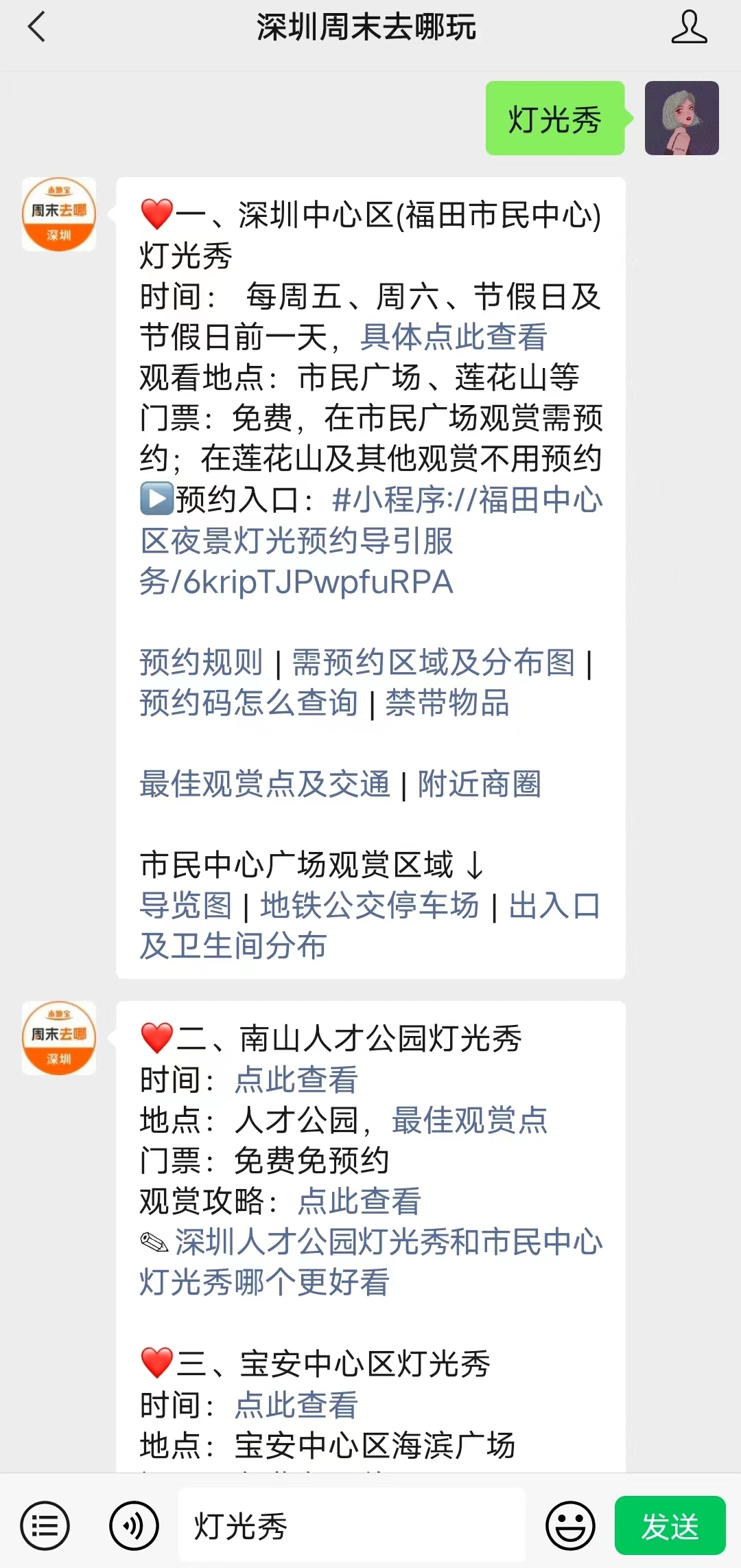Tap your own avatar beside the 灯光秀 message
741x1568 pixels.
[x=681, y=117]
